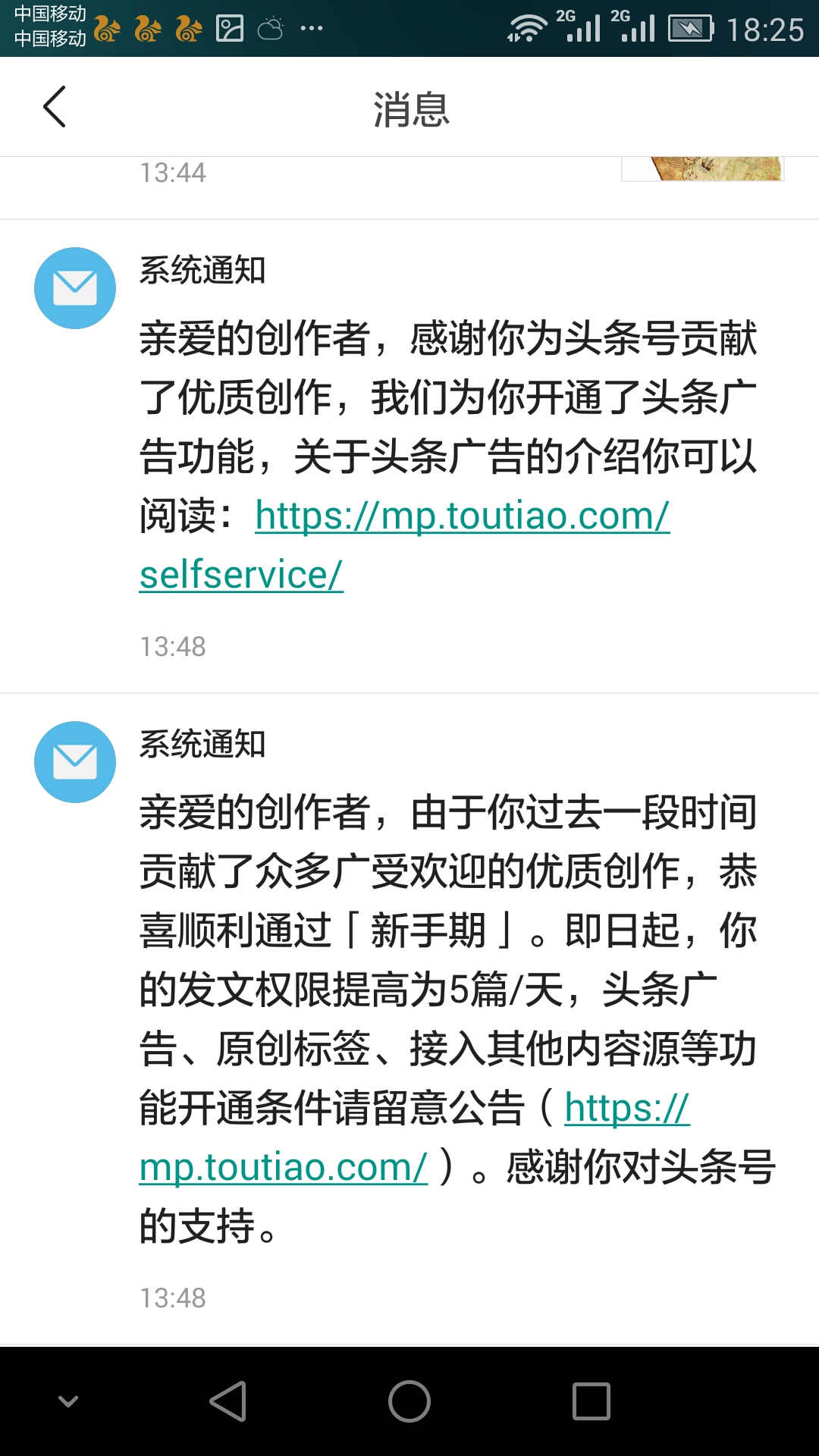Tap the back arrow beside 消息 title

[54, 106]
